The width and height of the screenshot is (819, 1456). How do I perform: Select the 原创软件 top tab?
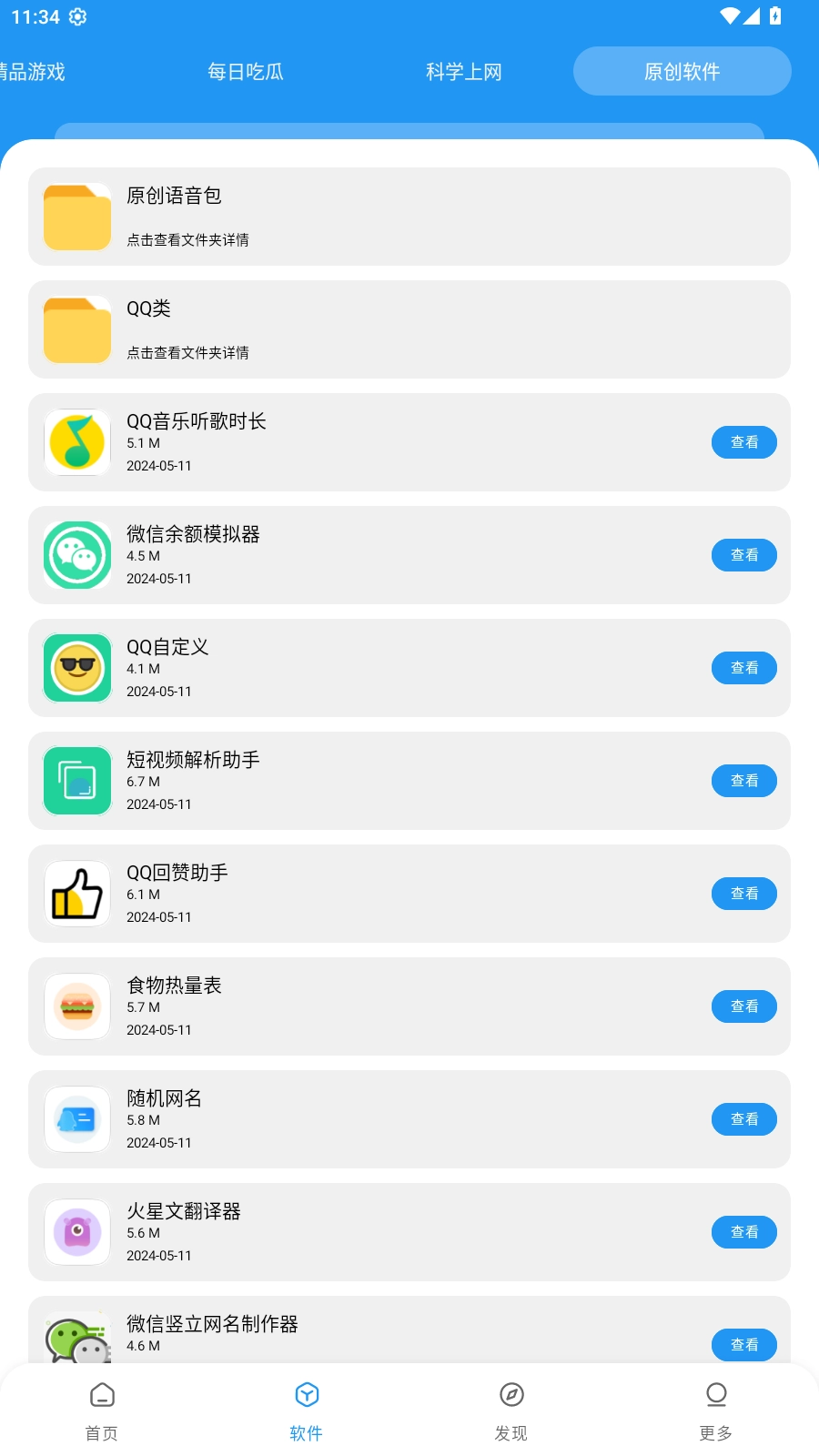point(682,72)
